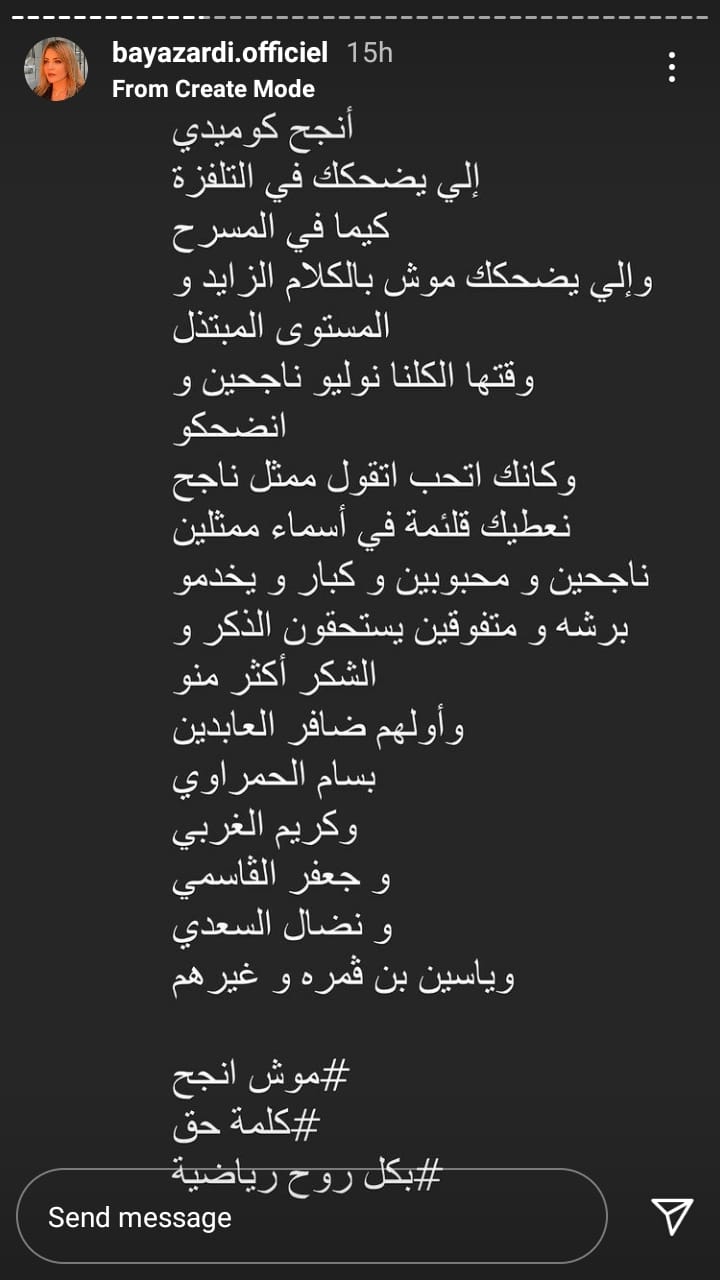Viewport: 720px width, 1280px height.
Task: Share this story via the paper plane
Action: [x=671, y=1216]
